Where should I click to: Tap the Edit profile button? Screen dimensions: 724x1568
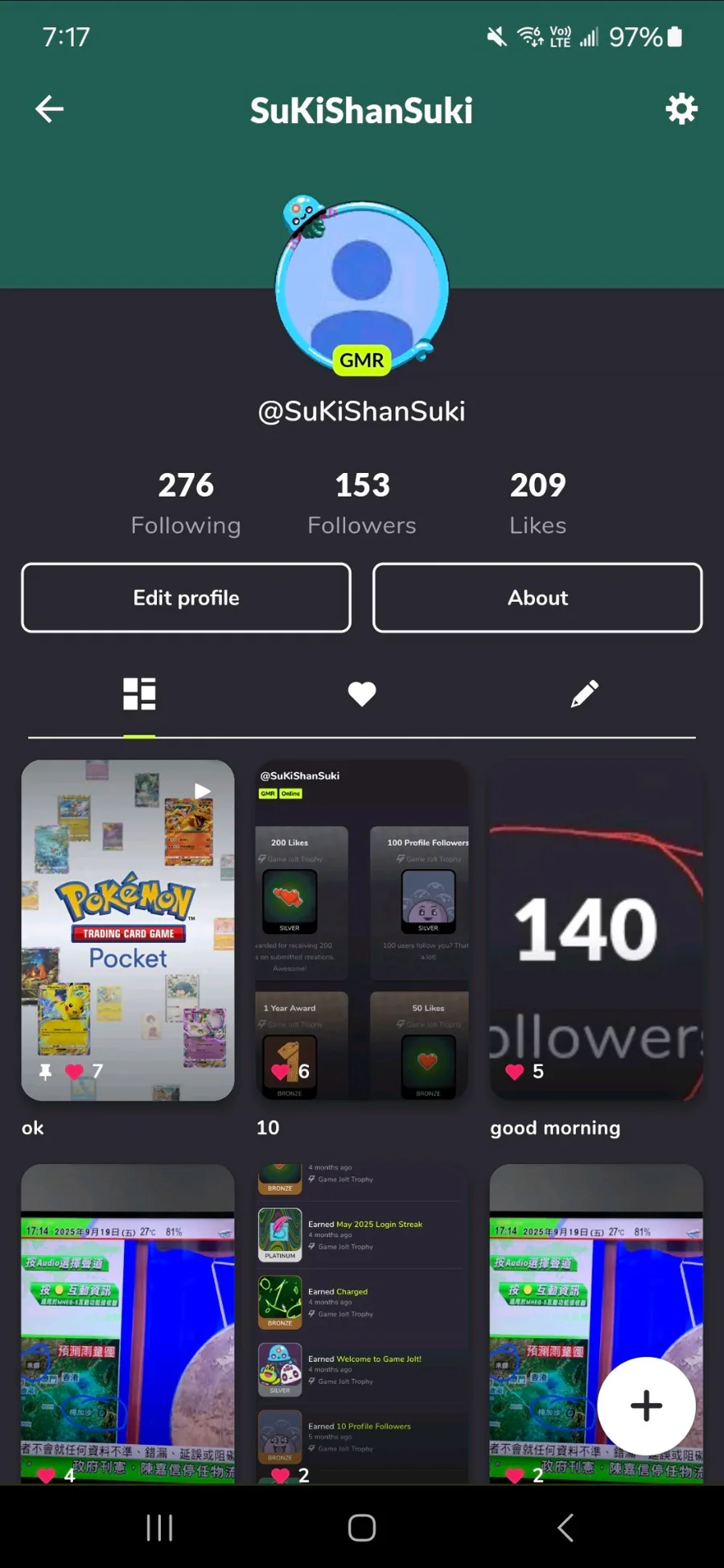(x=186, y=598)
